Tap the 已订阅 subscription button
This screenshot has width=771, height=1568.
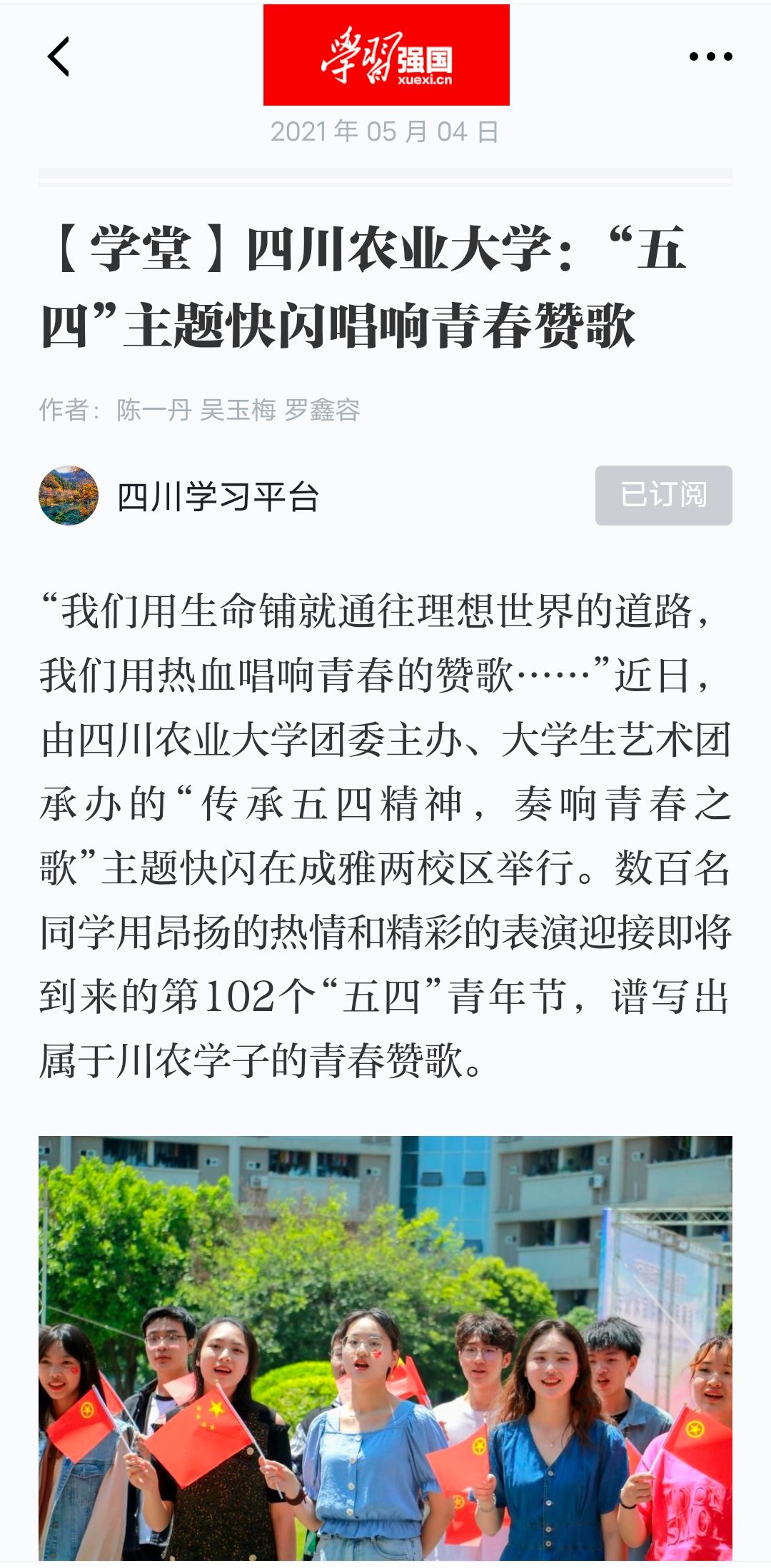click(x=663, y=496)
